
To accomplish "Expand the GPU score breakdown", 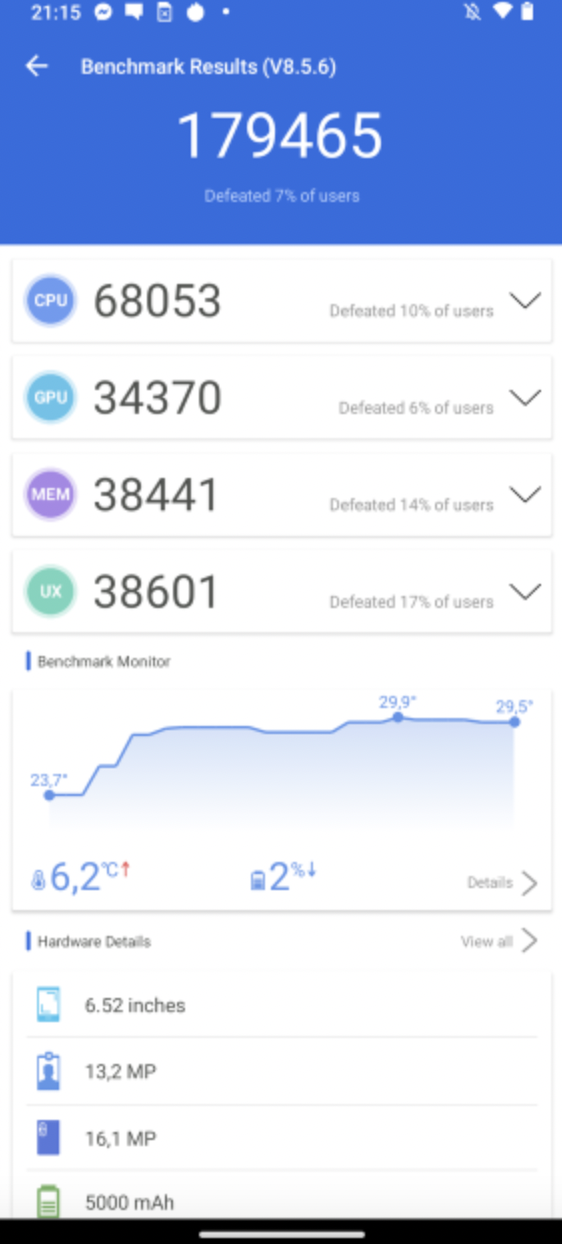I will [x=525, y=398].
